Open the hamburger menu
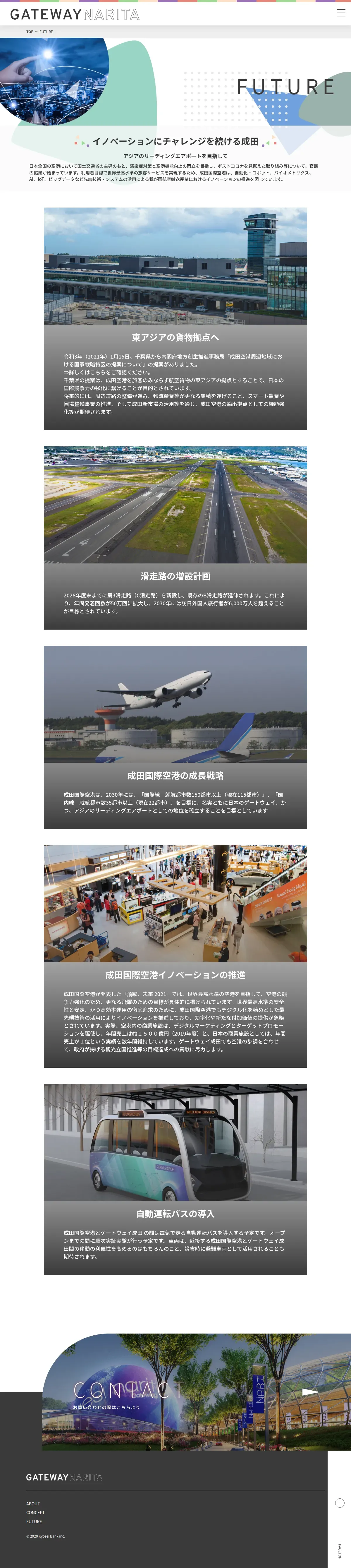This screenshot has width=351, height=1568. (x=341, y=13)
